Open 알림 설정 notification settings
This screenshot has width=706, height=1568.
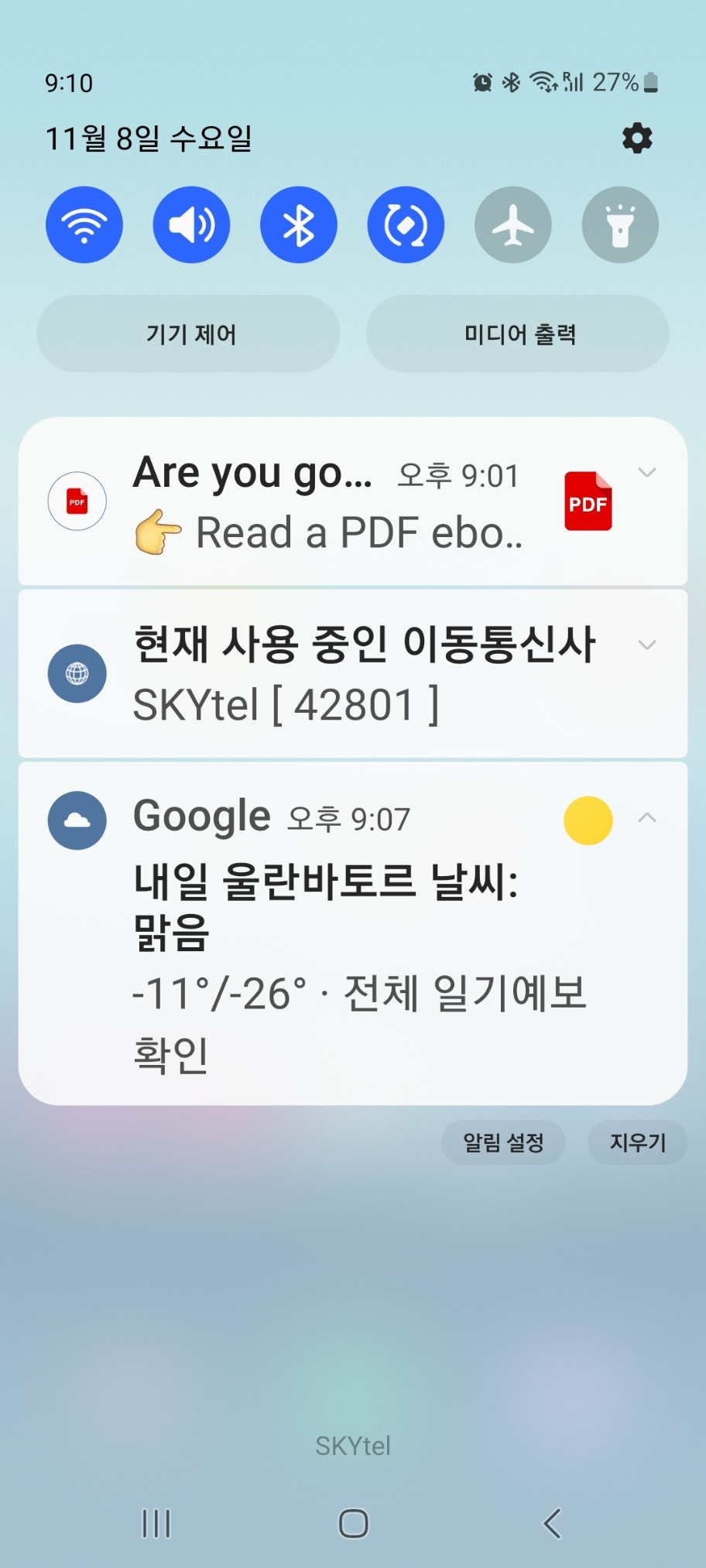click(503, 1142)
